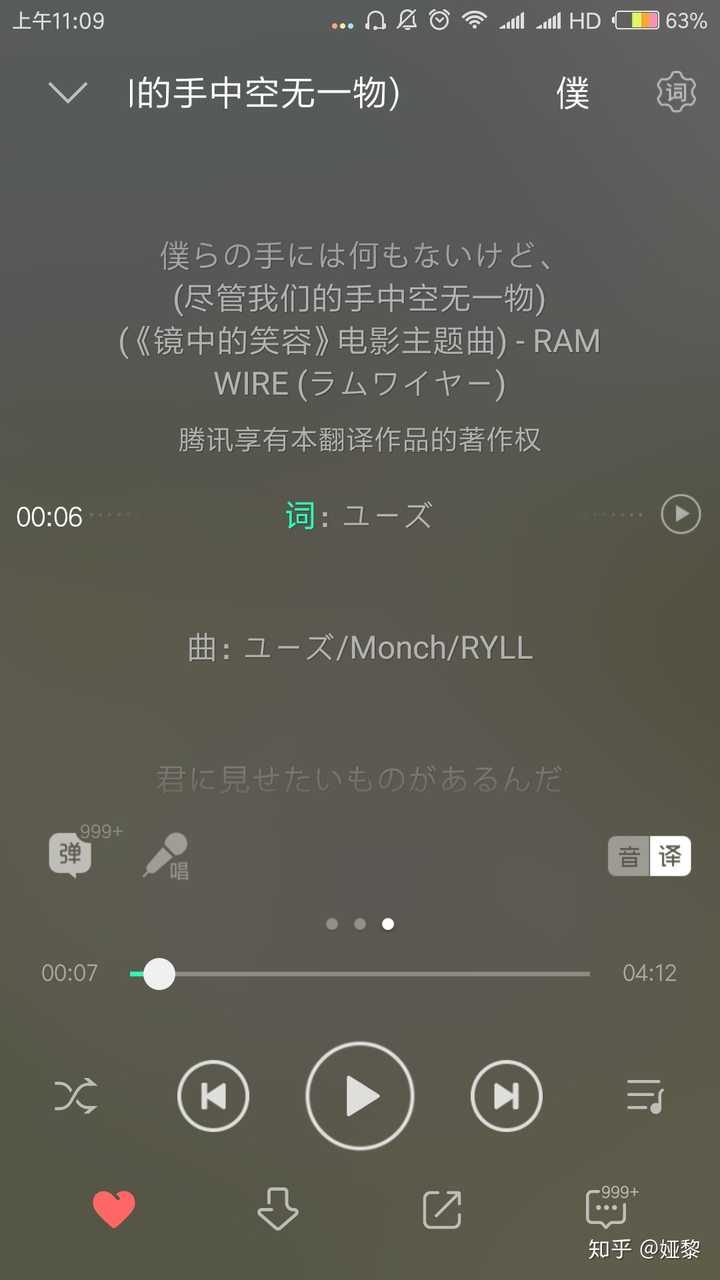Viewport: 720px width, 1280px height.
Task: Skip to the next track
Action: [x=506, y=1097]
